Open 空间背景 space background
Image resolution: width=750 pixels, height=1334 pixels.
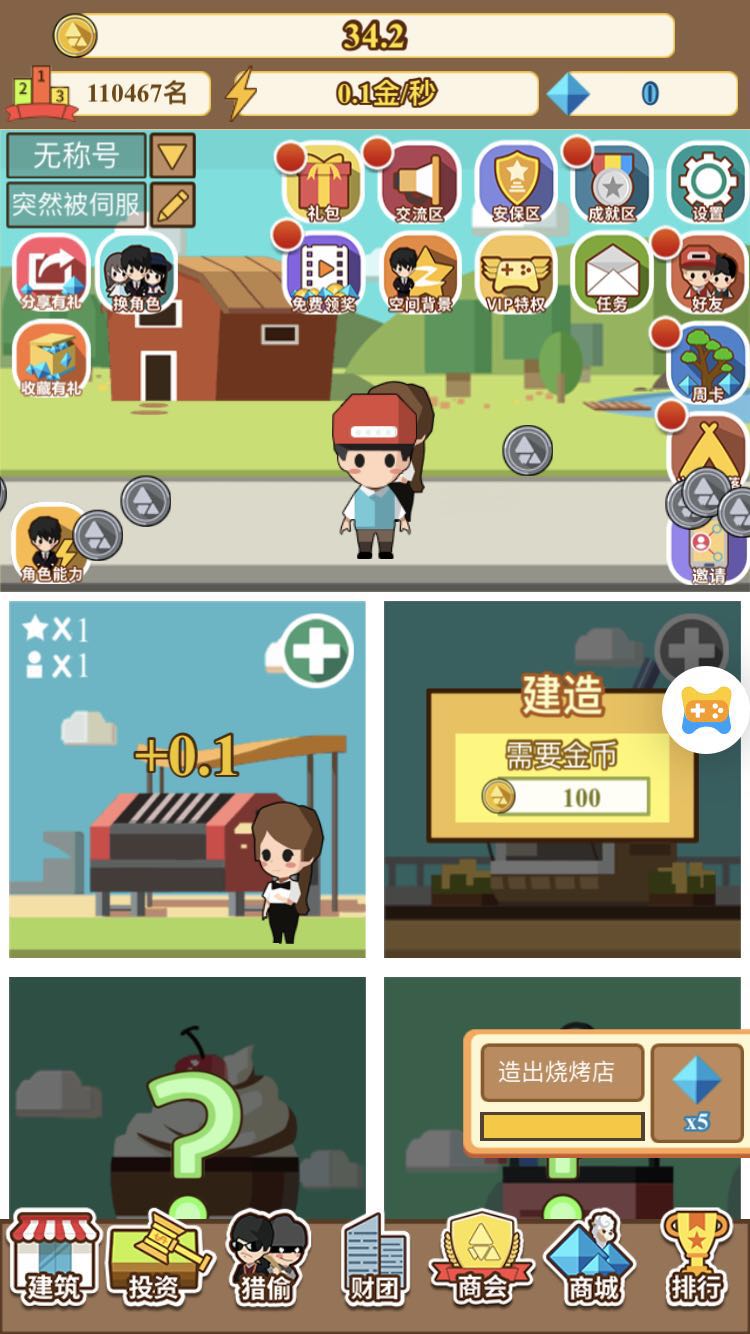pos(419,272)
